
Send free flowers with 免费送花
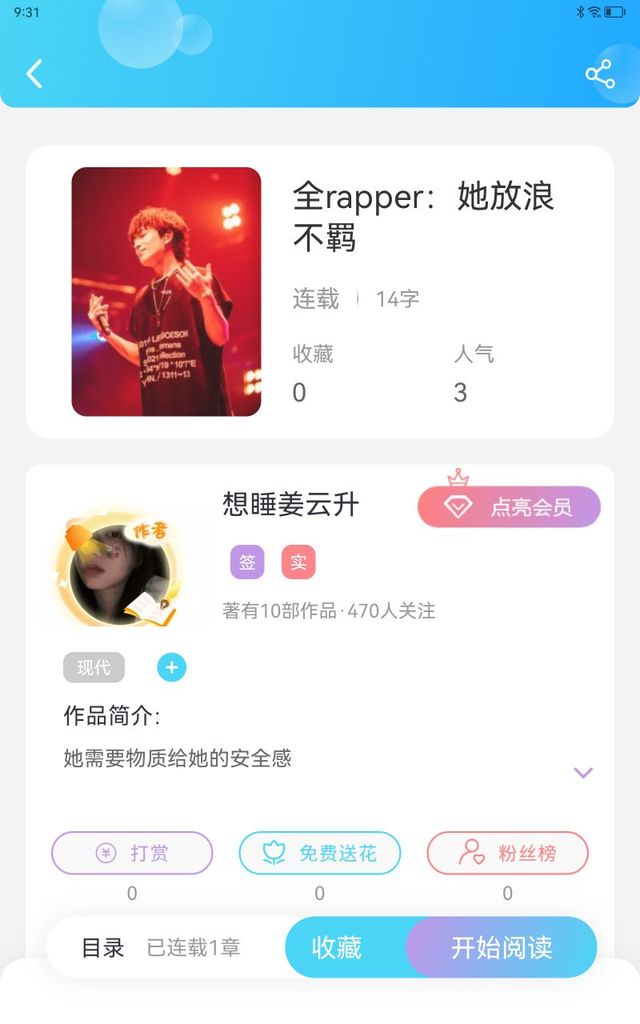point(320,853)
